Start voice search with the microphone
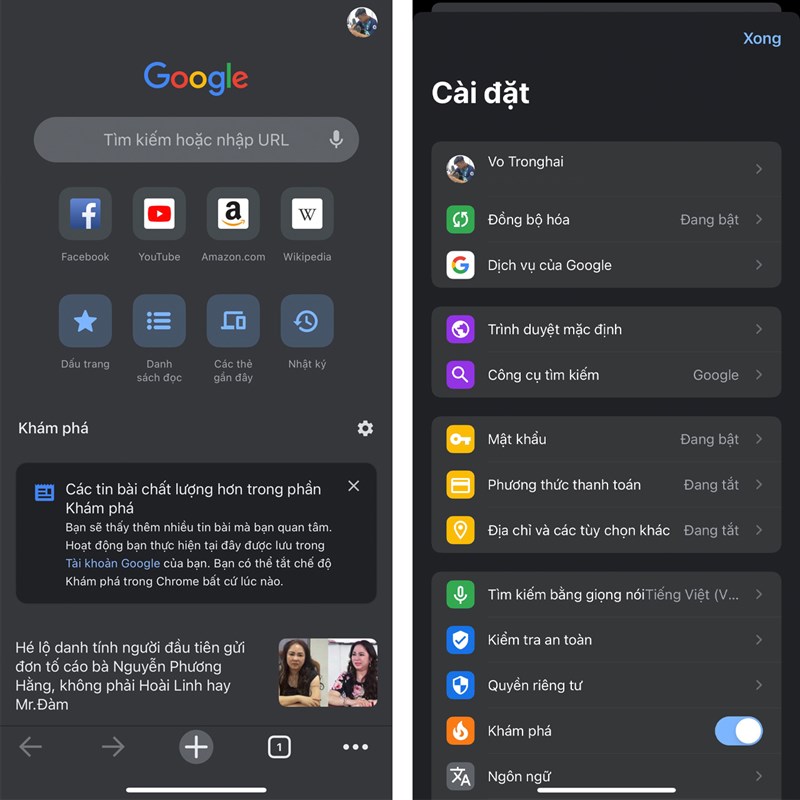 coord(336,140)
